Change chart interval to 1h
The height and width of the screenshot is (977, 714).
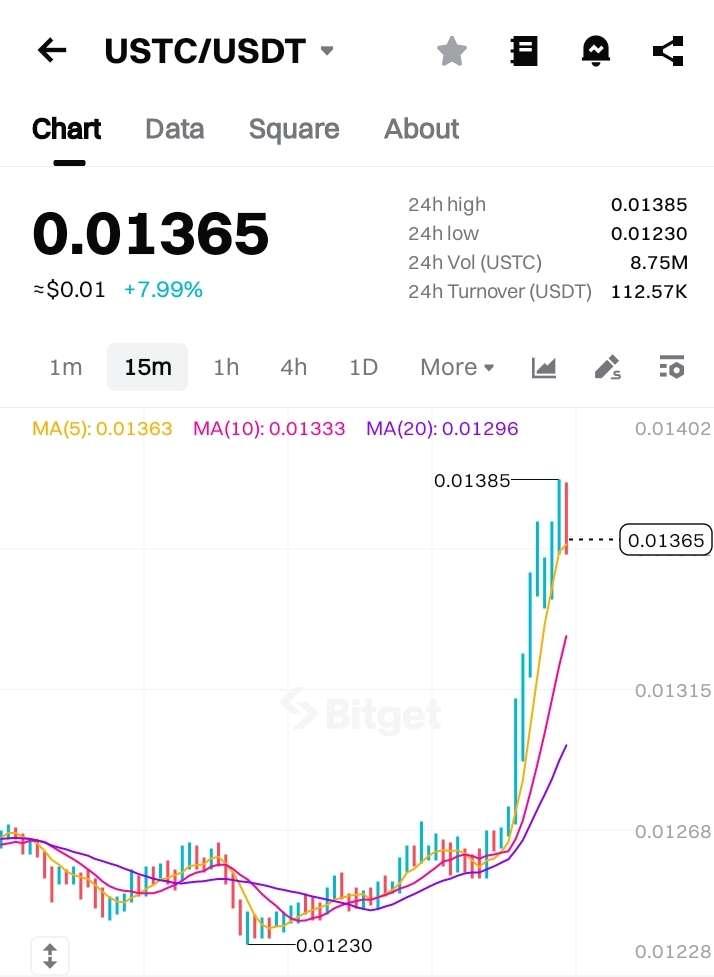click(226, 367)
